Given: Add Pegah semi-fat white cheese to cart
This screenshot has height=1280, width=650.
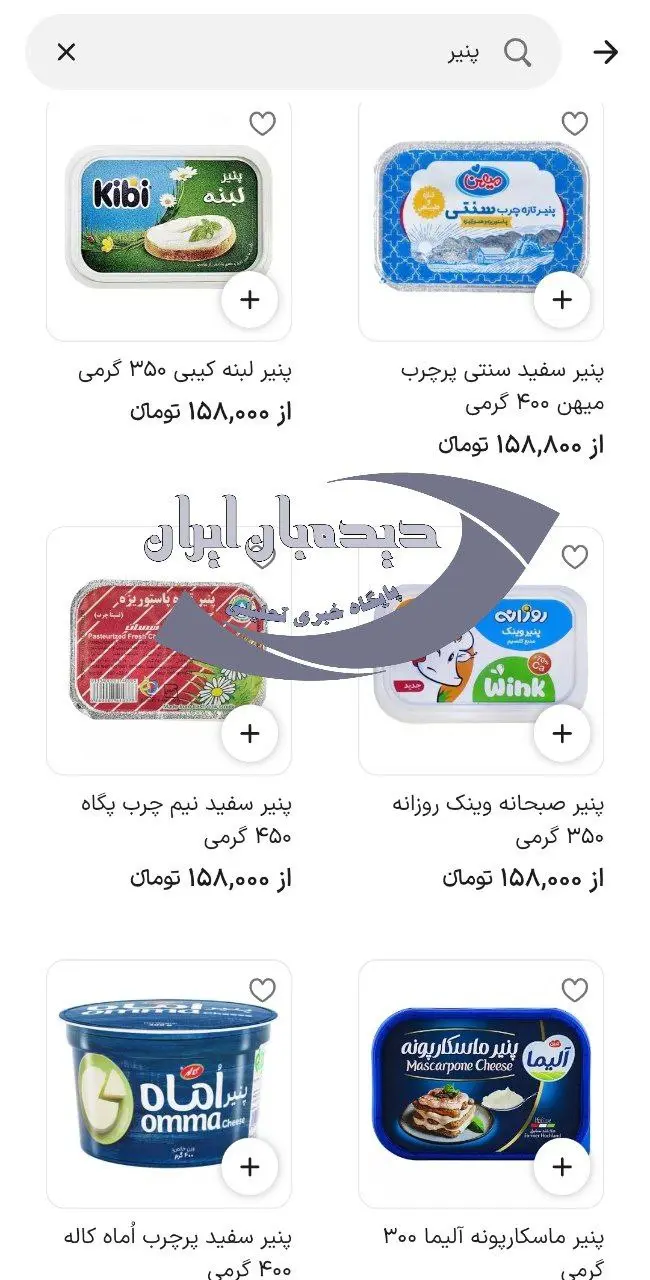Looking at the screenshot, I should pos(249,733).
